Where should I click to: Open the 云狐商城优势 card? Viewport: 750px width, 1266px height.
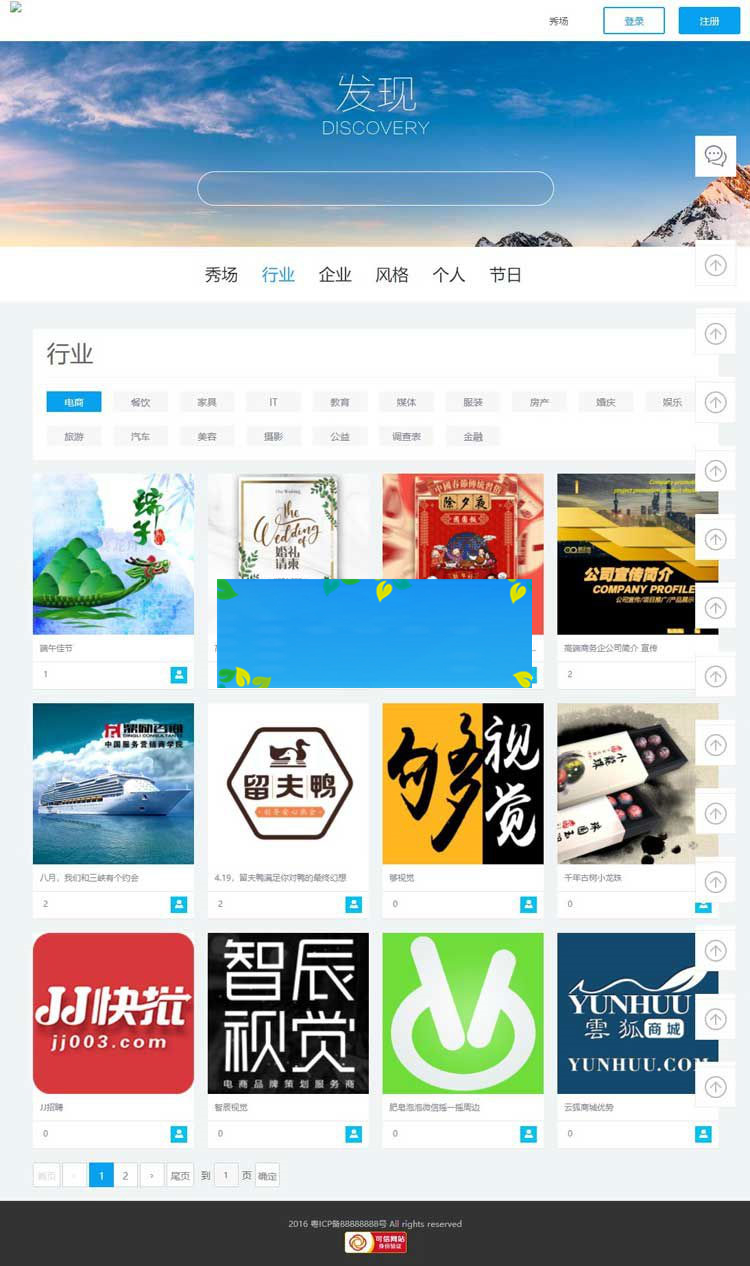[x=637, y=1013]
